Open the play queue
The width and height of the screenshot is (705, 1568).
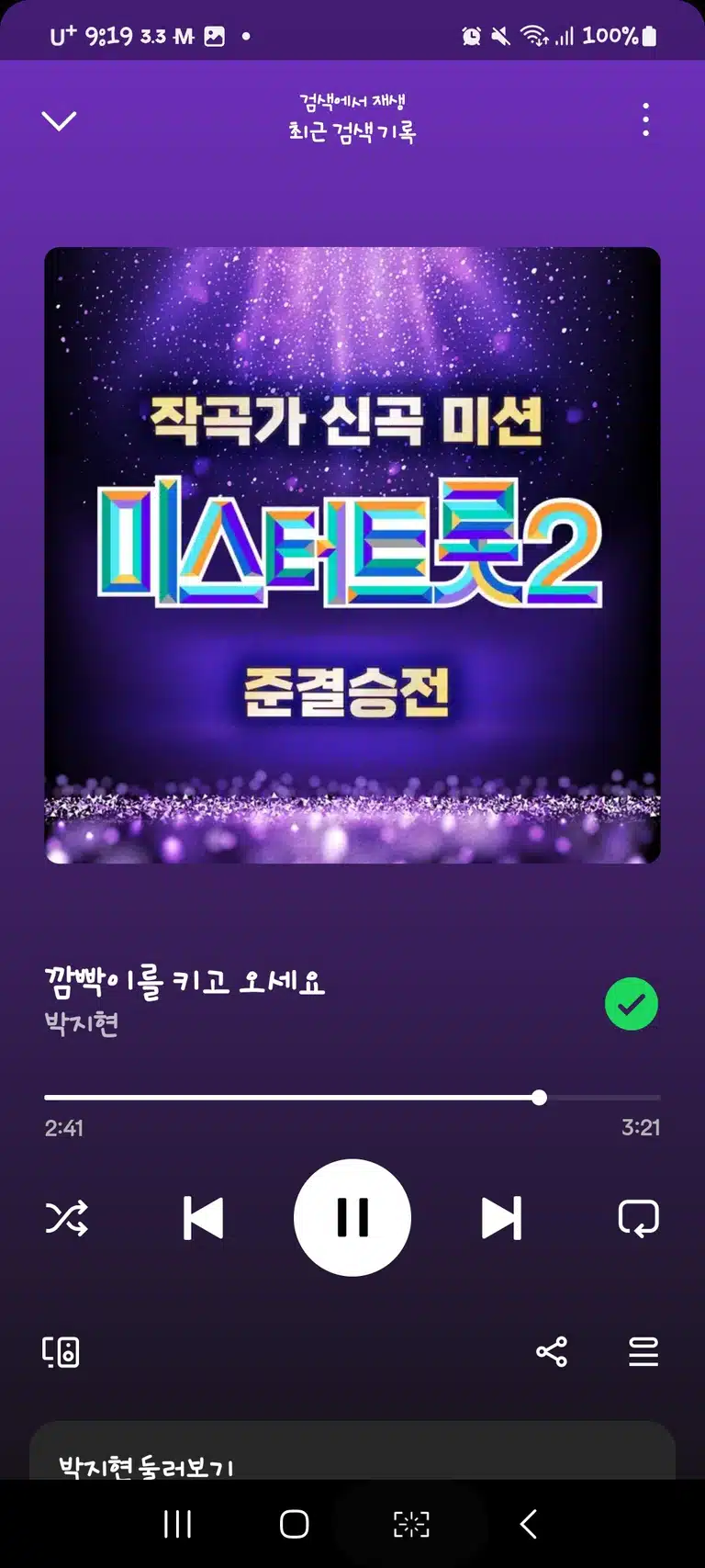pos(643,1352)
